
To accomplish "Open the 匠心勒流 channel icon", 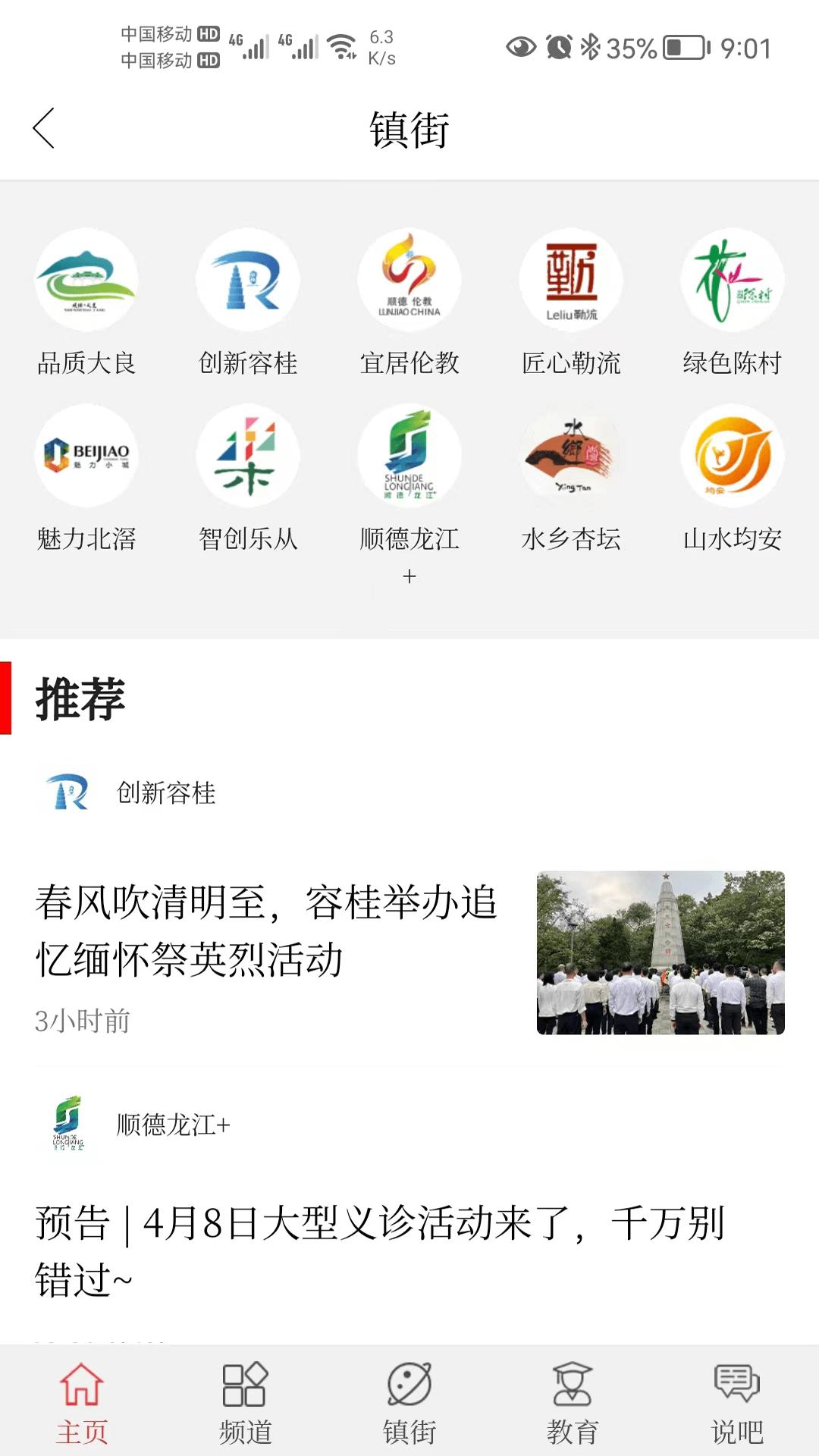I will 571,279.
